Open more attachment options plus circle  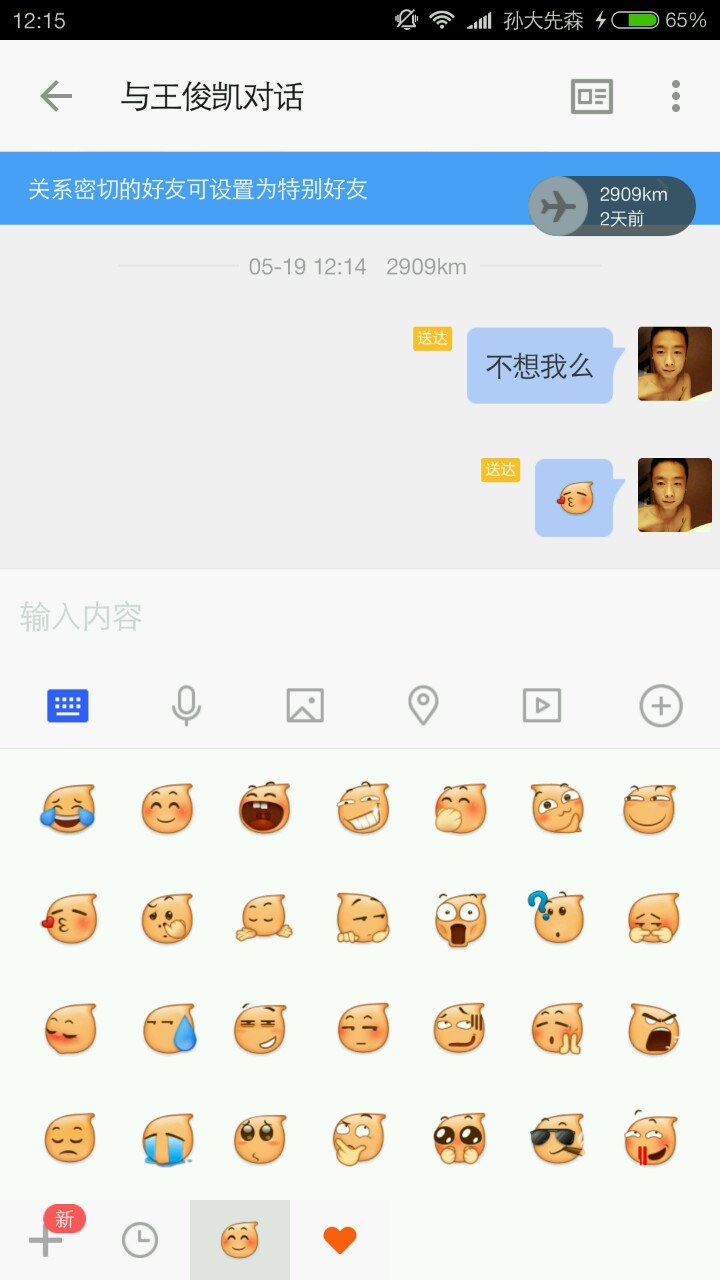coord(660,706)
